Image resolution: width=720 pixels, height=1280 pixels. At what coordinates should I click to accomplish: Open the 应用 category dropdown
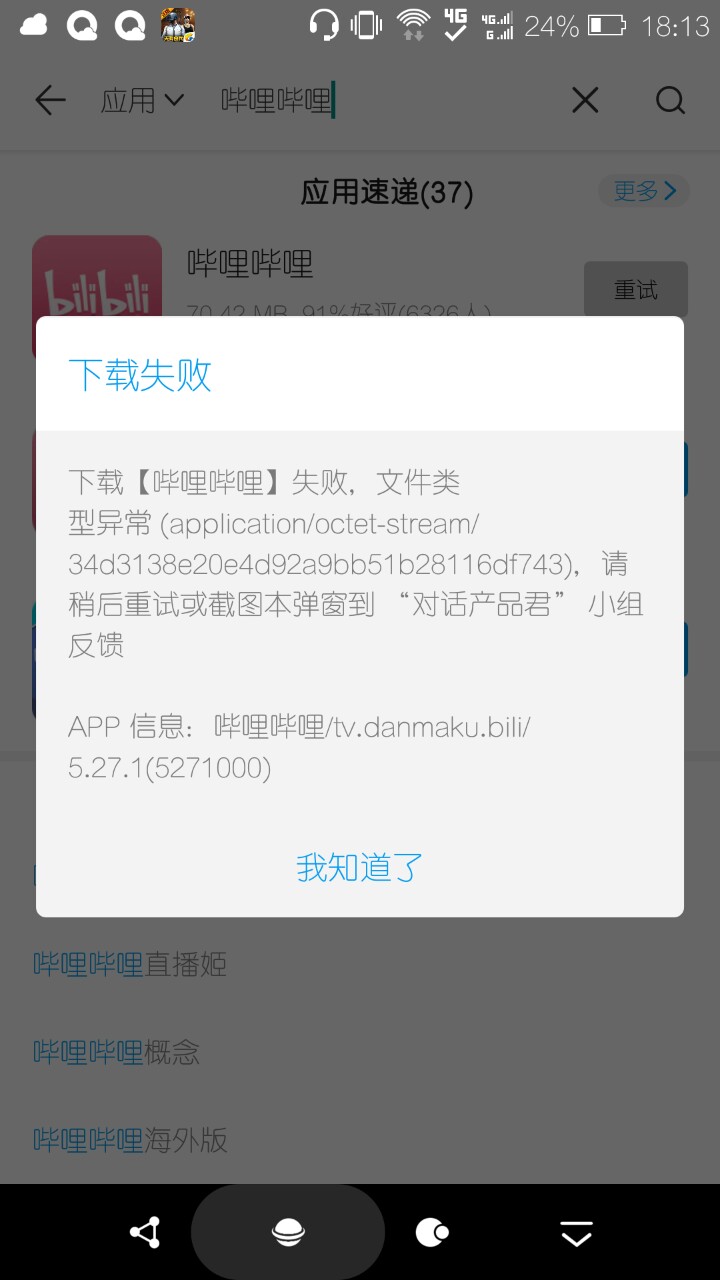pos(142,100)
